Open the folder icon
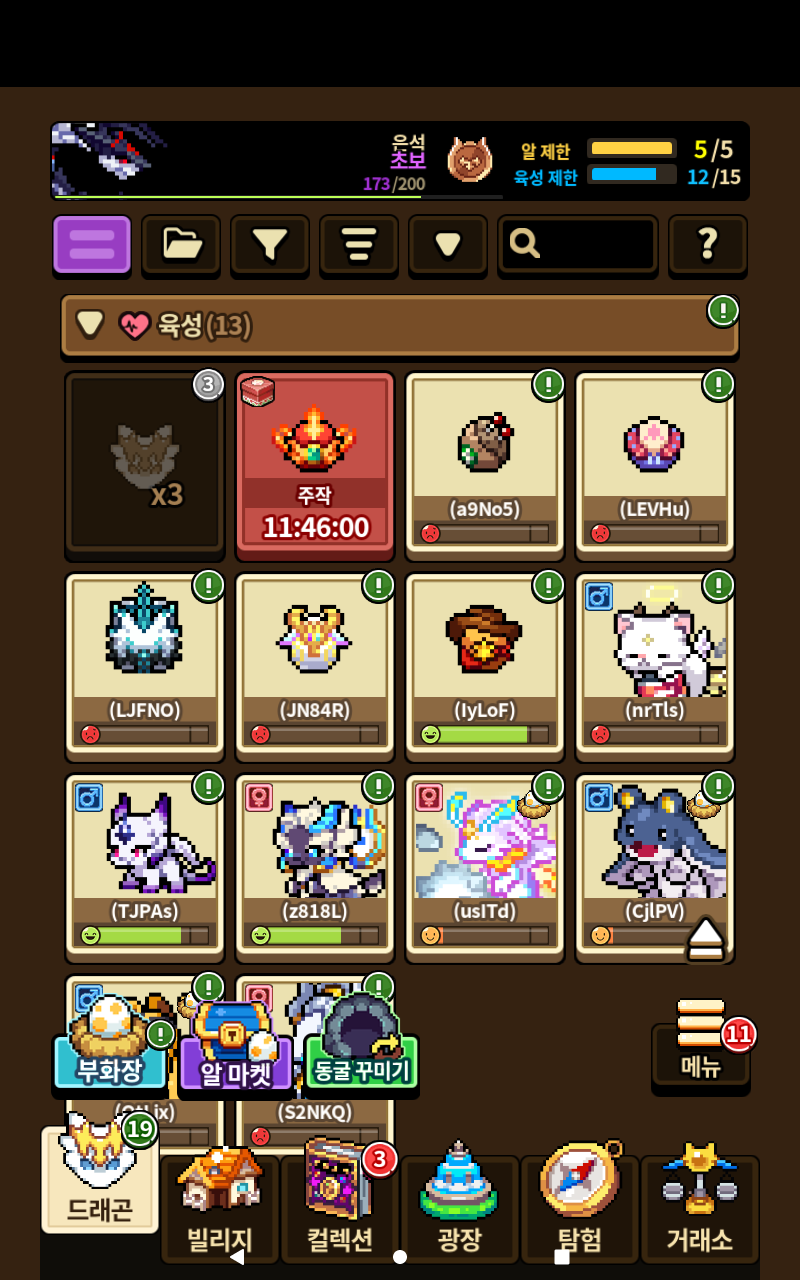 [x=181, y=244]
